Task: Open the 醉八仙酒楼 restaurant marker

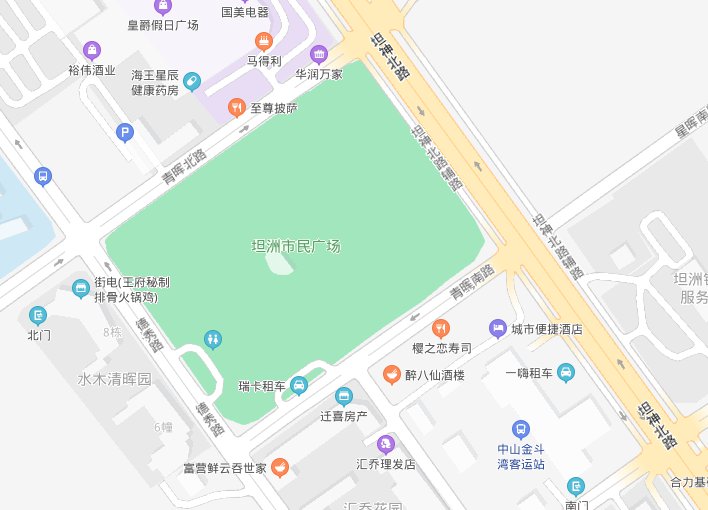Action: pyautogui.click(x=392, y=375)
